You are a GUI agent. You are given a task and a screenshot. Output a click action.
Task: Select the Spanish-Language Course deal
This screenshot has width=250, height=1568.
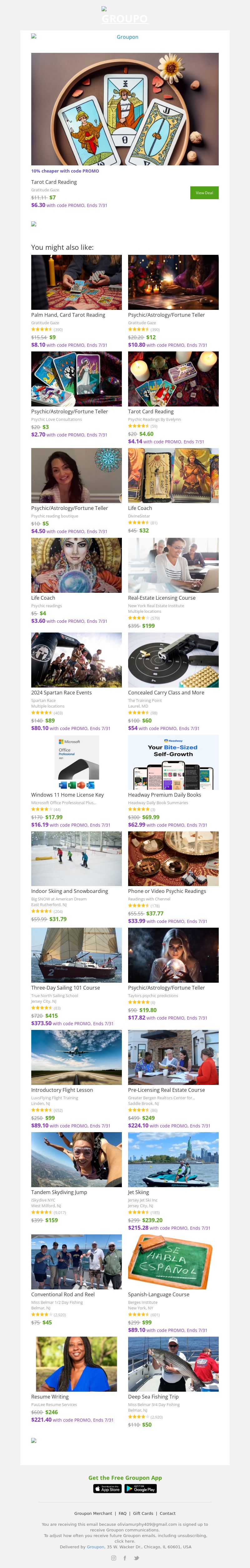(158, 1295)
